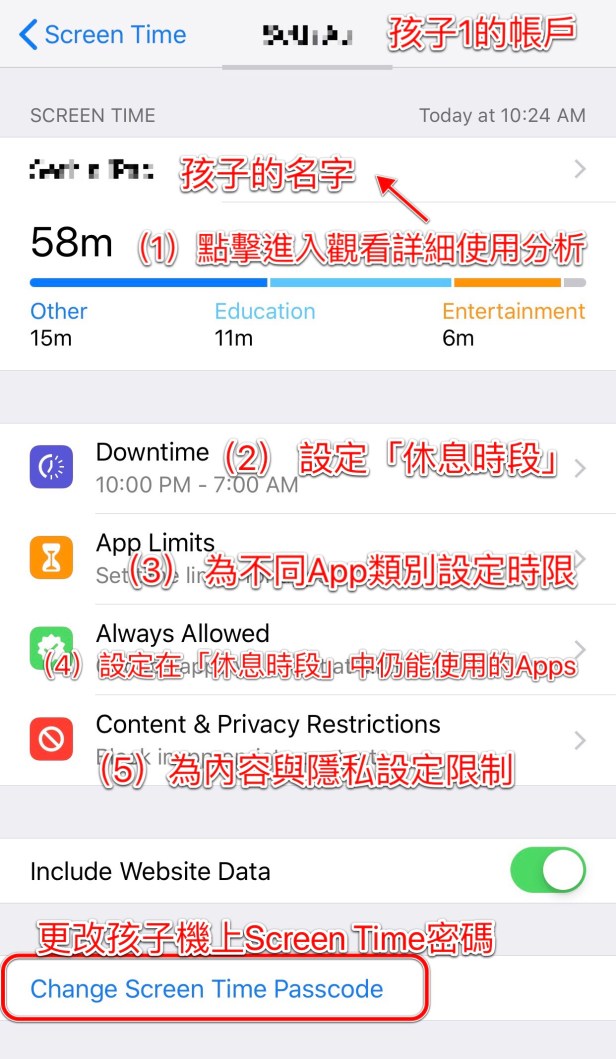Tap Change Screen Time Passcode
Viewport: 616px width, 1059px height.
tap(207, 989)
